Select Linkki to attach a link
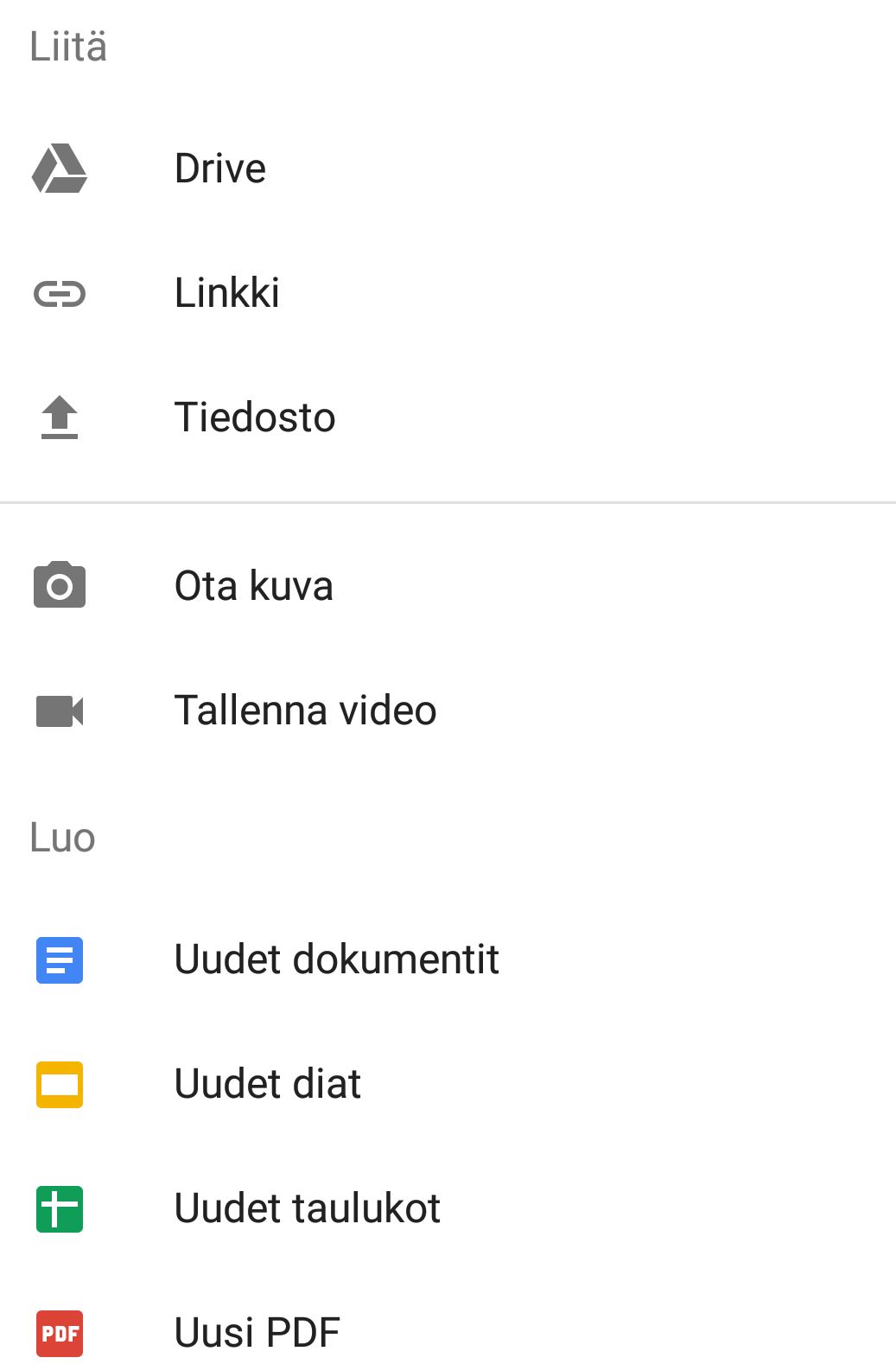This screenshot has height=1364, width=896. coord(226,293)
